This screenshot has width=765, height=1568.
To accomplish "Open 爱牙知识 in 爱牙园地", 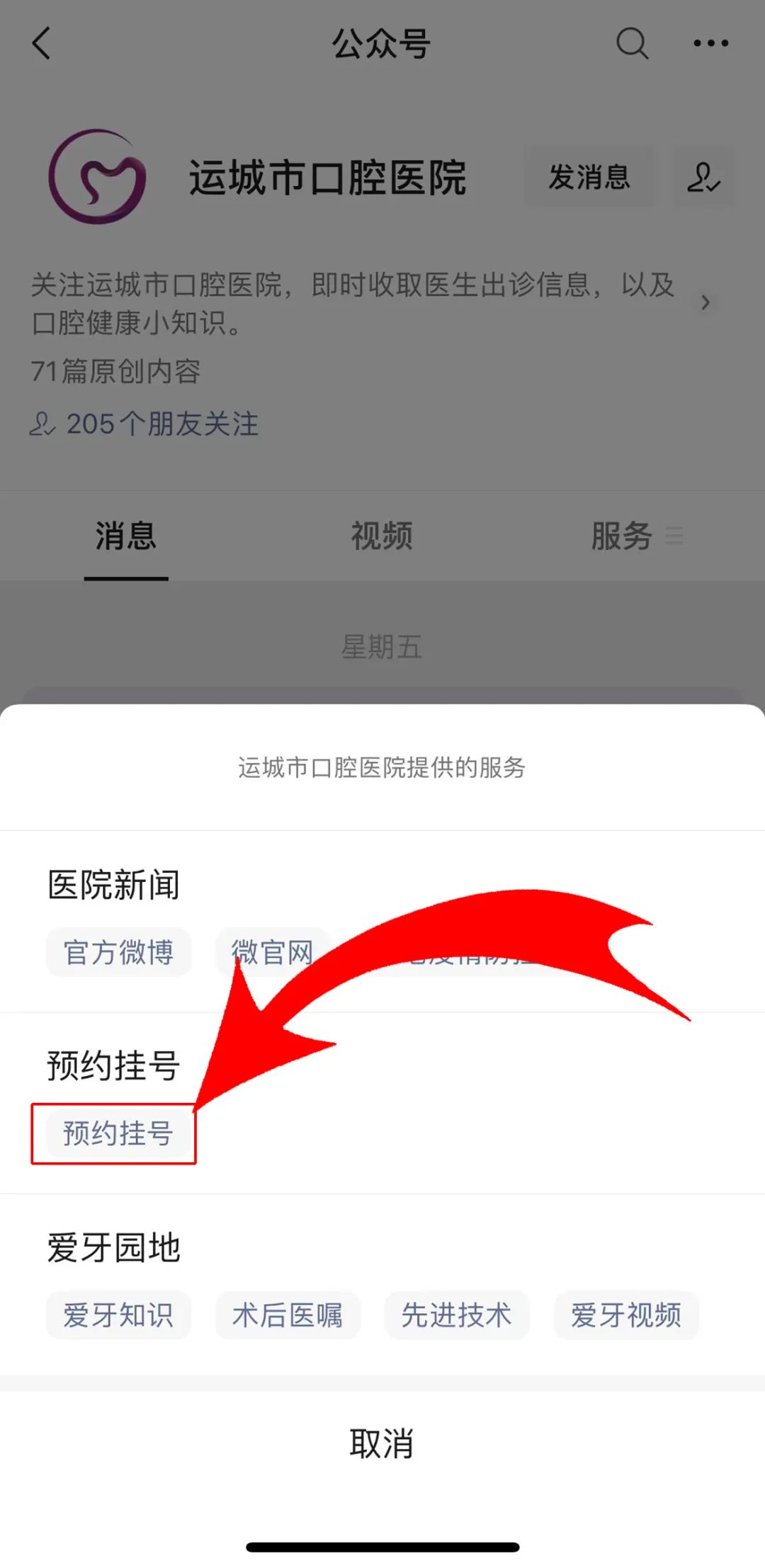I will click(x=118, y=1315).
